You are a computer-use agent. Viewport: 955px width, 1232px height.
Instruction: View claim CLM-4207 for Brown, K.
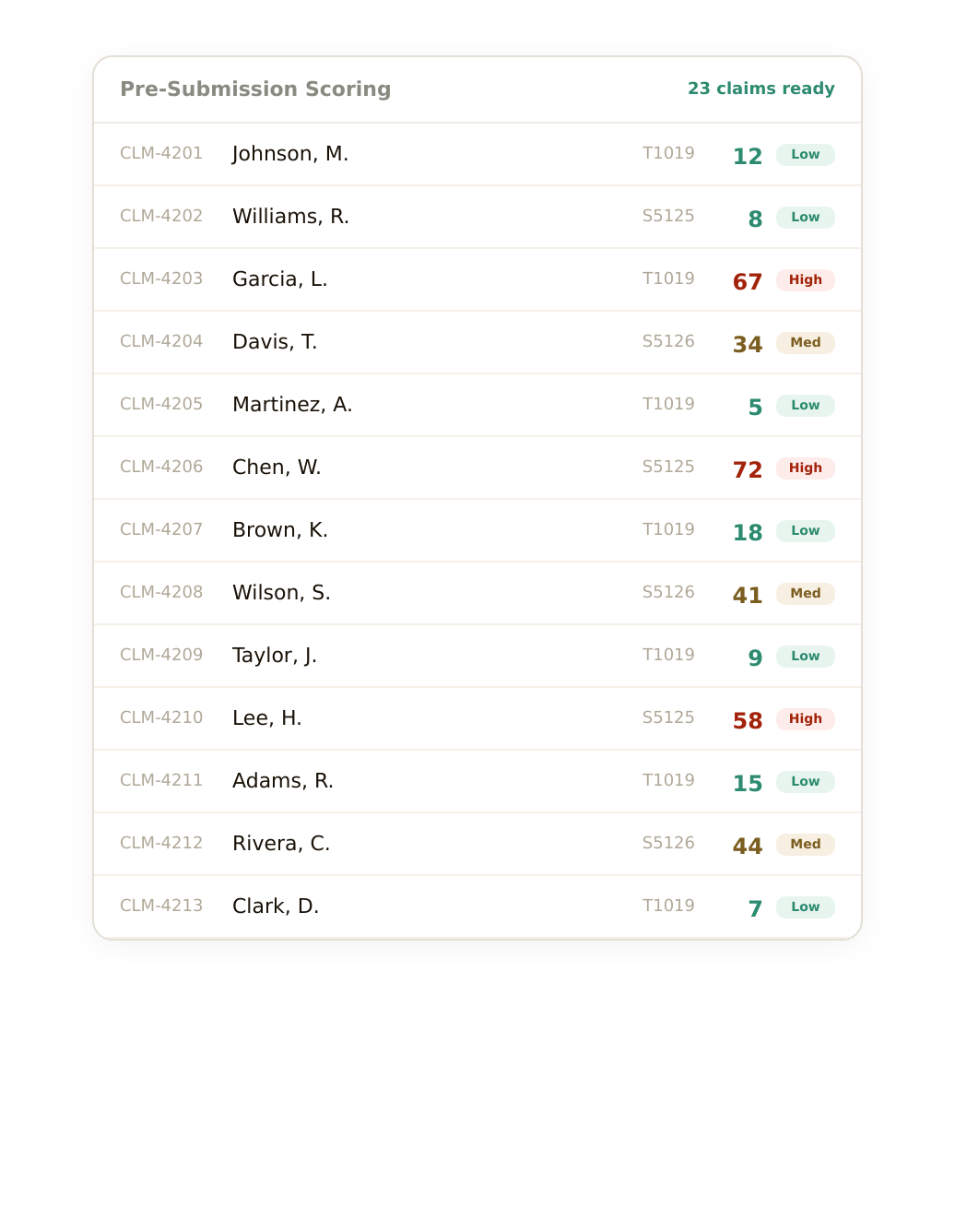(x=477, y=530)
